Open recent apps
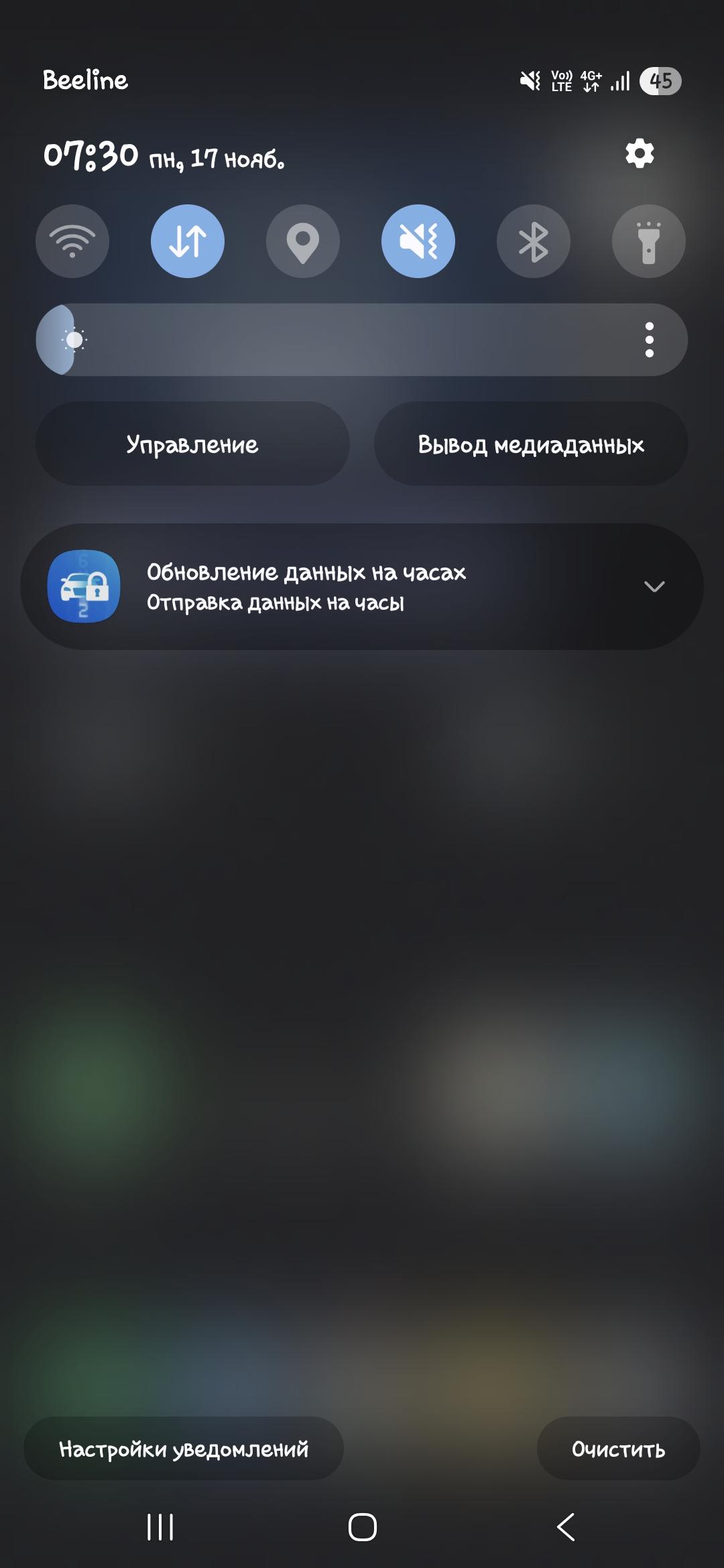The width and height of the screenshot is (724, 1568). (x=160, y=1527)
